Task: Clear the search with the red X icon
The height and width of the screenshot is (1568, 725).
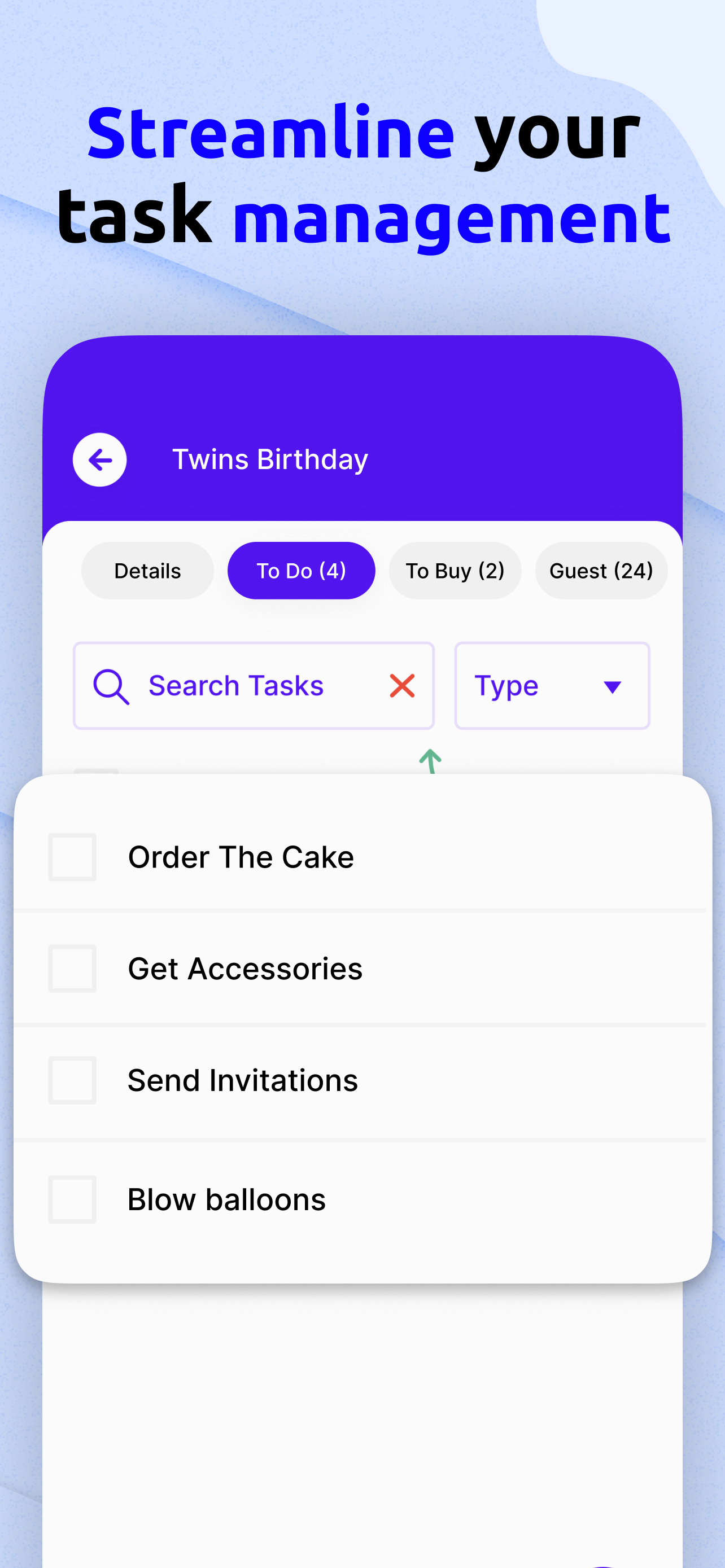Action: point(402,685)
